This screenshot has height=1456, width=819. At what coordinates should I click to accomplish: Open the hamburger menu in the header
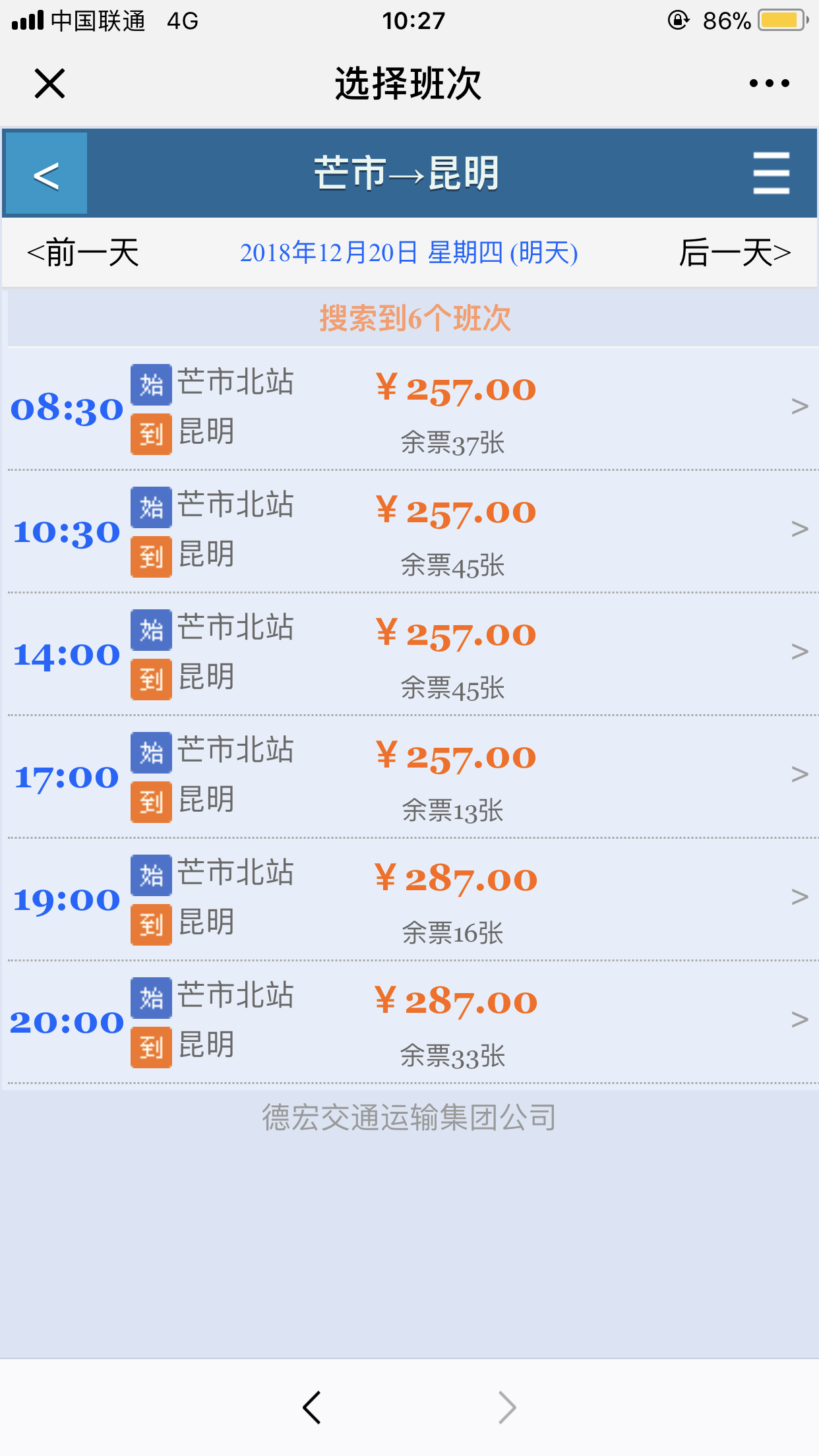pyautogui.click(x=771, y=173)
